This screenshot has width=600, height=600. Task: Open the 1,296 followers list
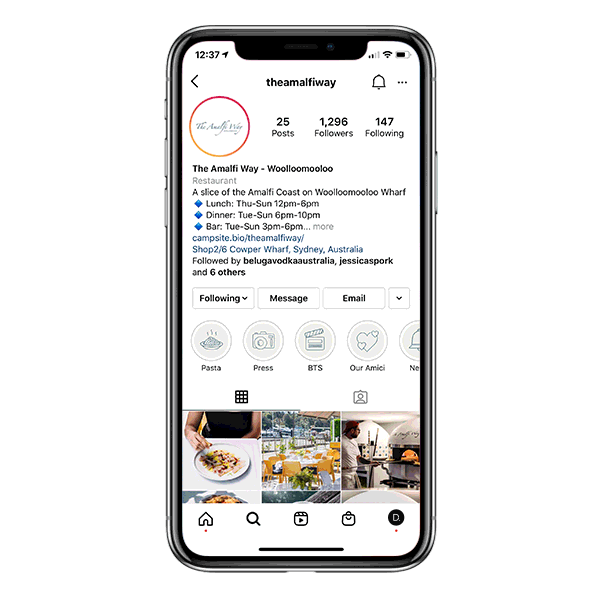click(x=333, y=127)
